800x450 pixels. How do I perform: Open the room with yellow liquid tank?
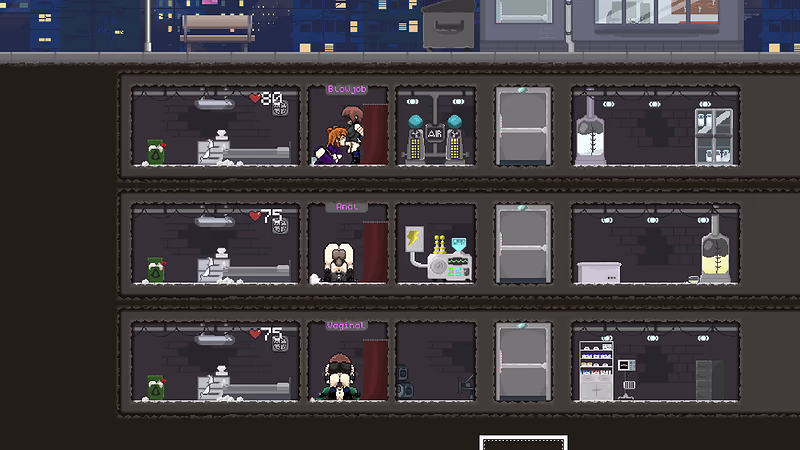point(656,244)
